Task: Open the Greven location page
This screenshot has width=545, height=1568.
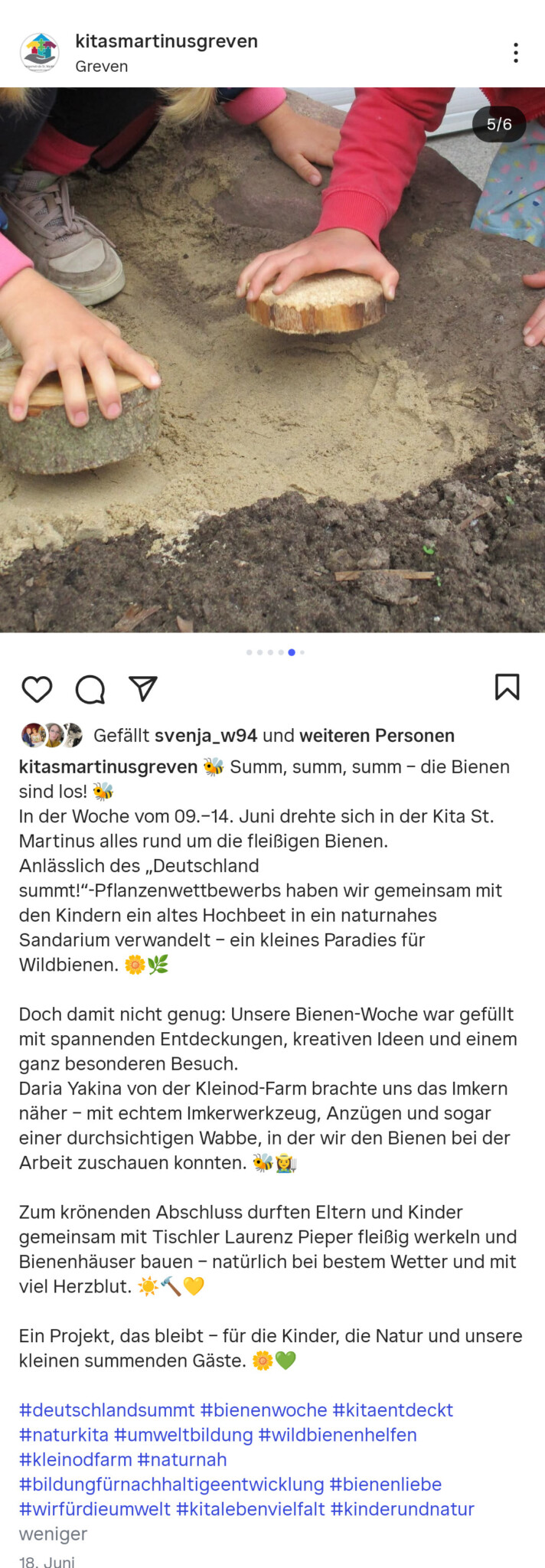Action: tap(101, 67)
